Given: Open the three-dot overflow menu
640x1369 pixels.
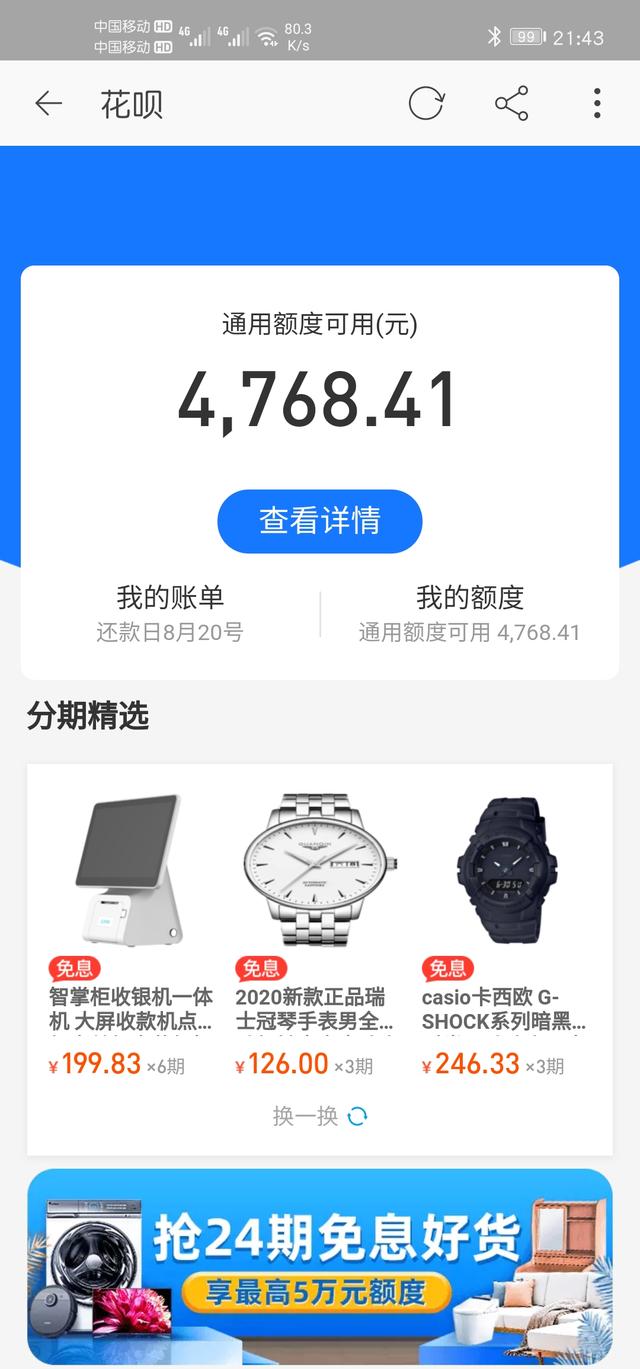Looking at the screenshot, I should click(x=597, y=103).
